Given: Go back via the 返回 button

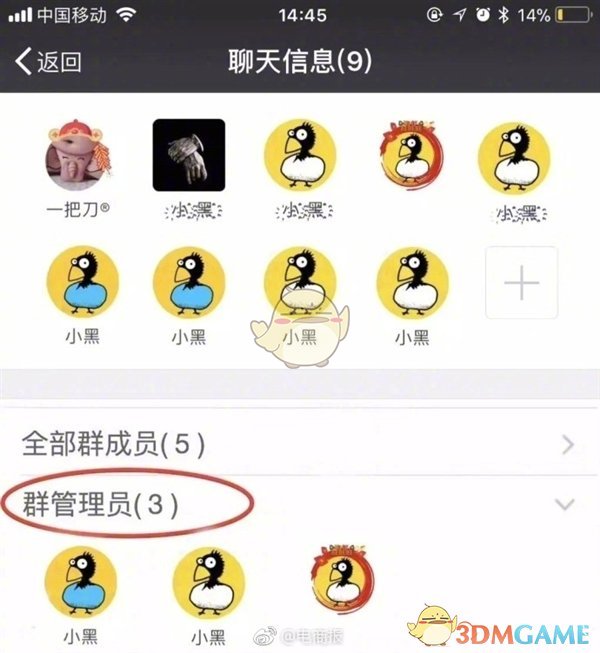Looking at the screenshot, I should coord(48,61).
